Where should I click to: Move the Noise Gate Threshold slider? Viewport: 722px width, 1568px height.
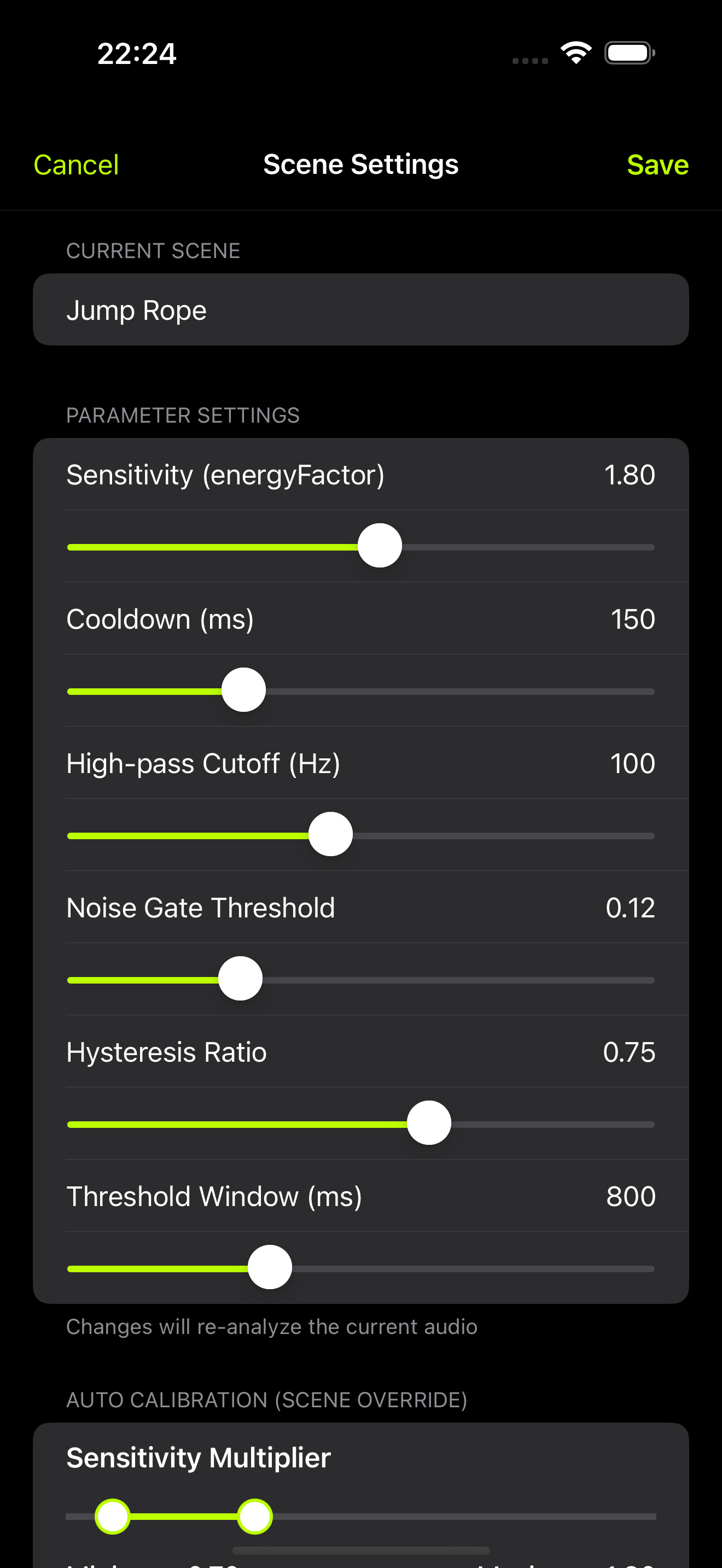(241, 978)
